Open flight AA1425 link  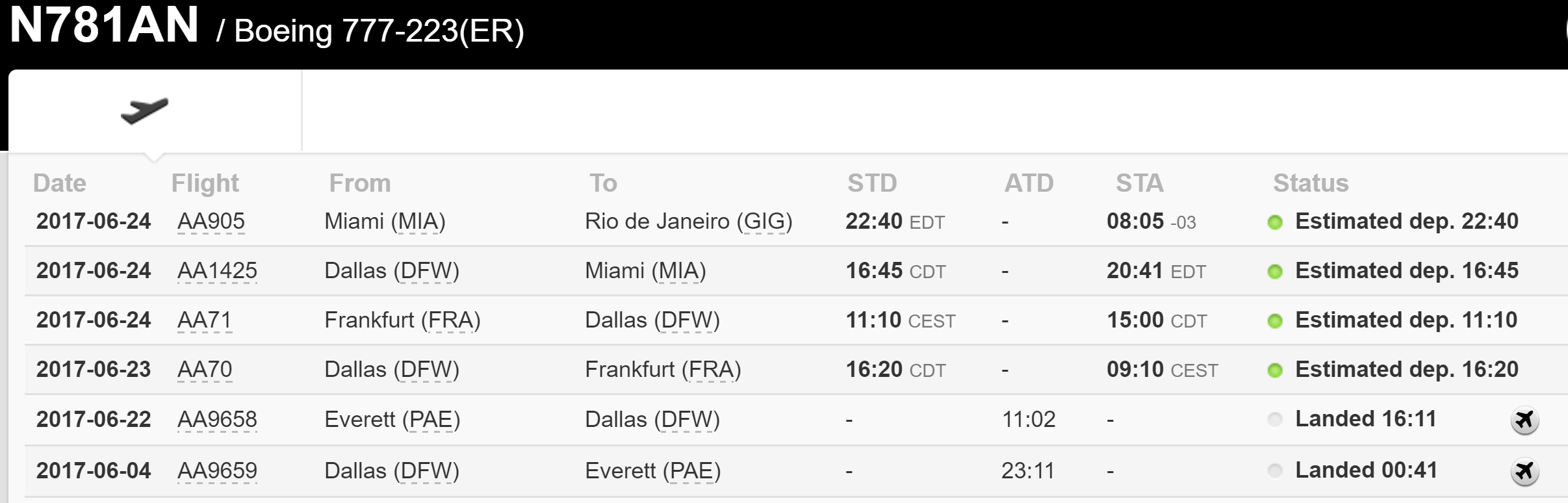pos(217,271)
